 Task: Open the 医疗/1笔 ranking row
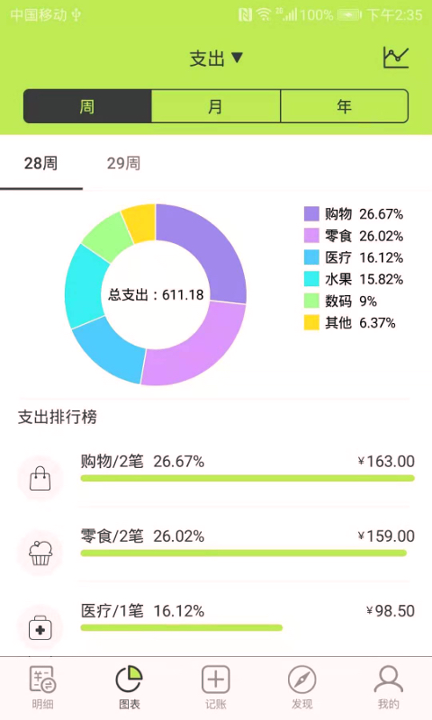coord(216,619)
